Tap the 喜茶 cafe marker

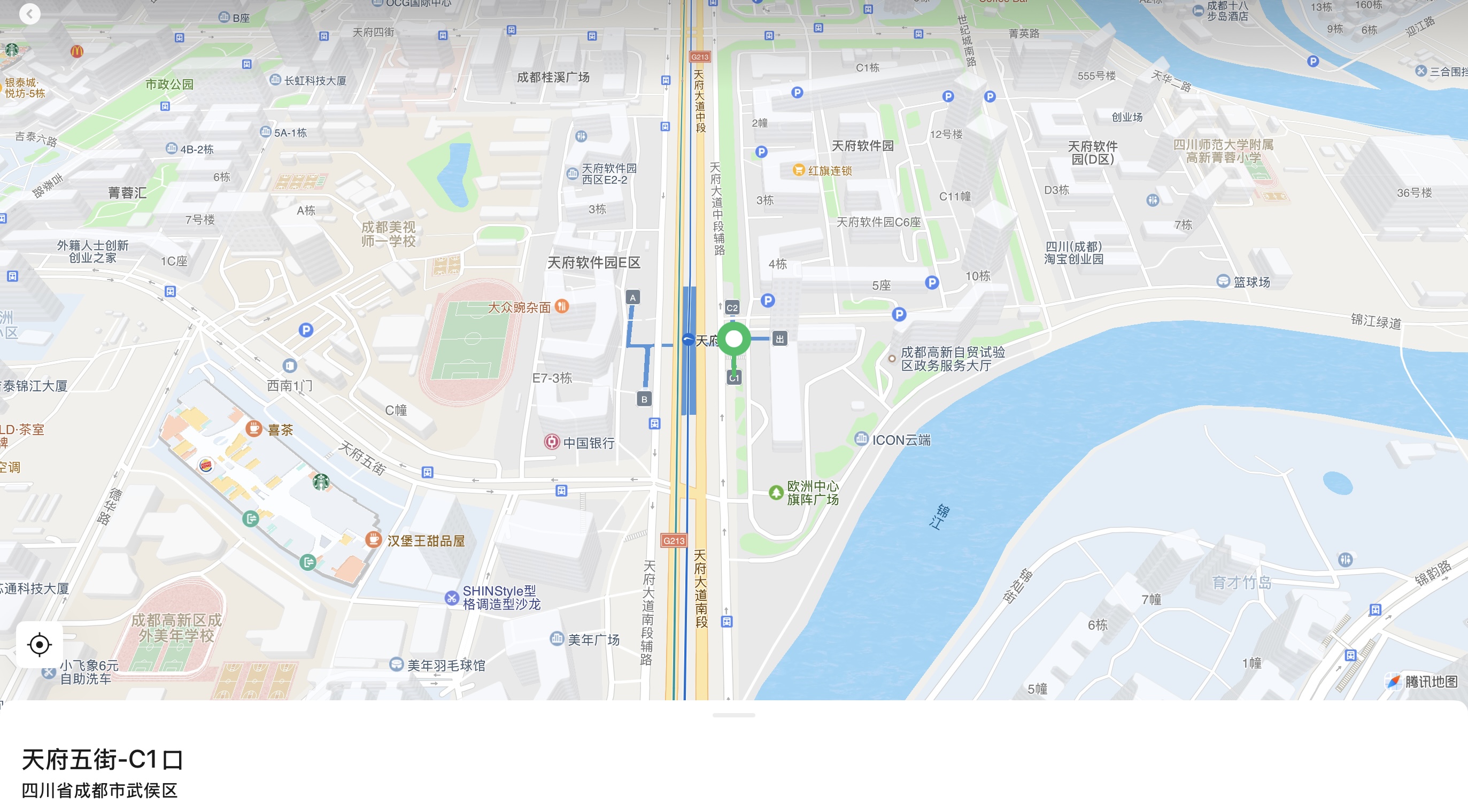[x=253, y=429]
